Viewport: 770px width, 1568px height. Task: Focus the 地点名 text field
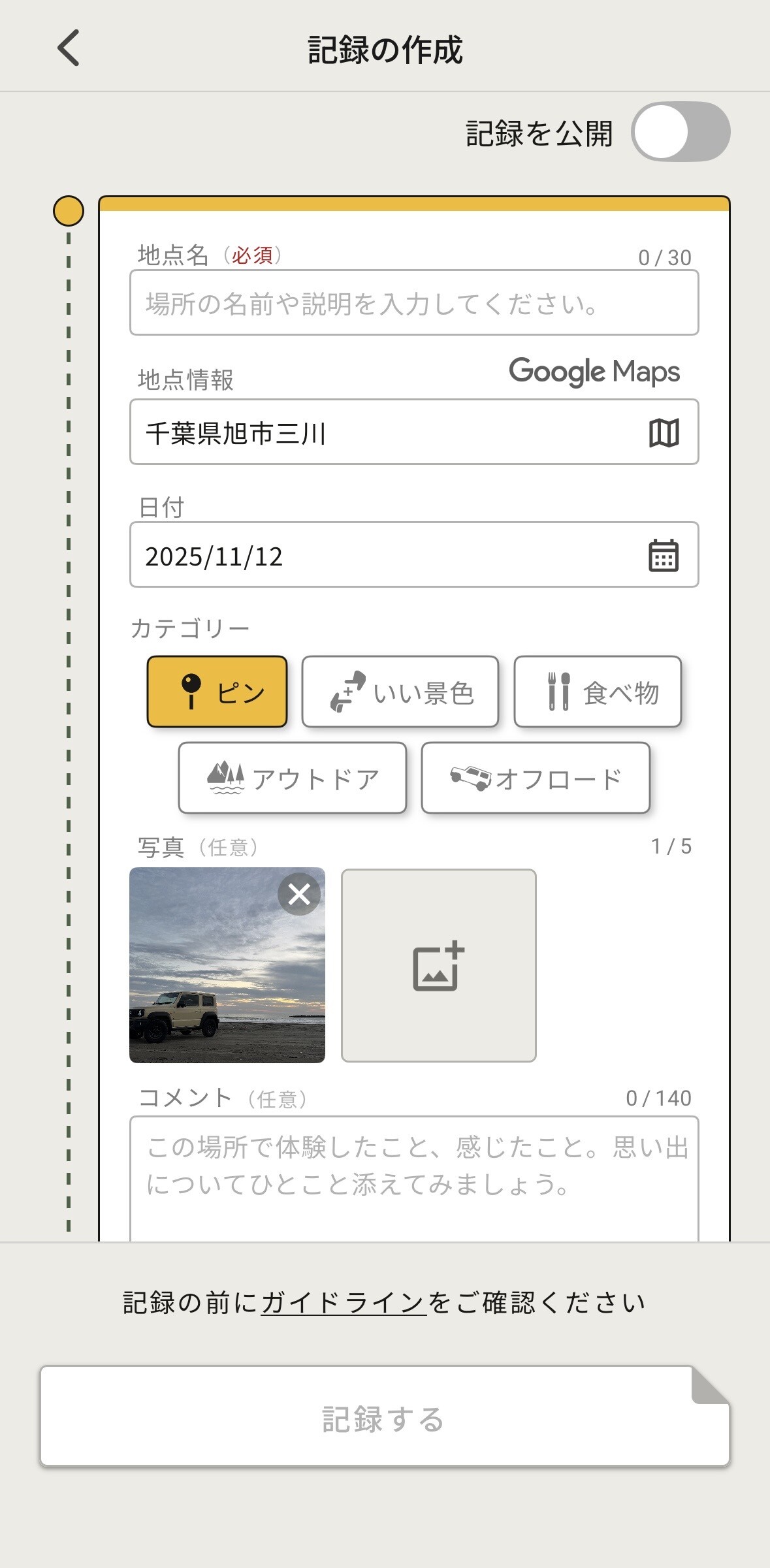point(413,303)
